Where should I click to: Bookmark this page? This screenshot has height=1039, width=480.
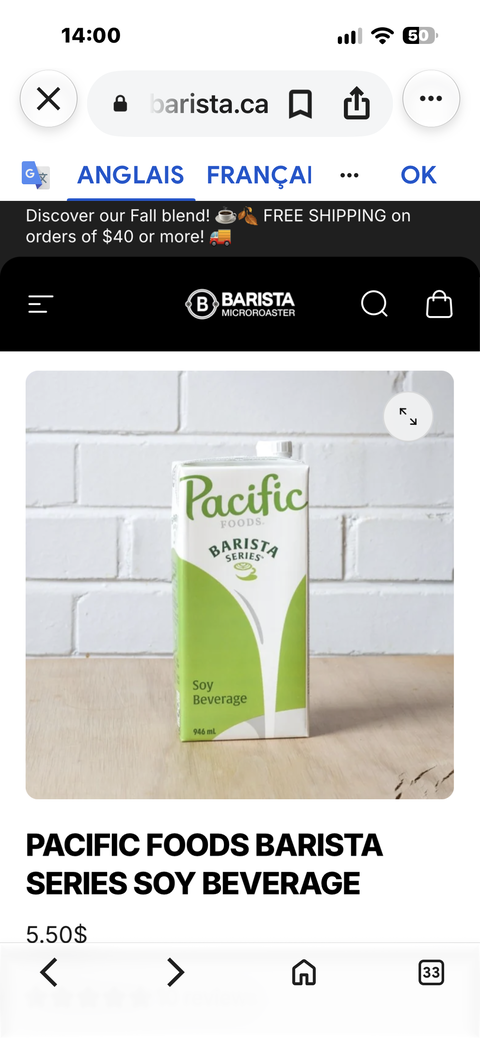point(300,104)
